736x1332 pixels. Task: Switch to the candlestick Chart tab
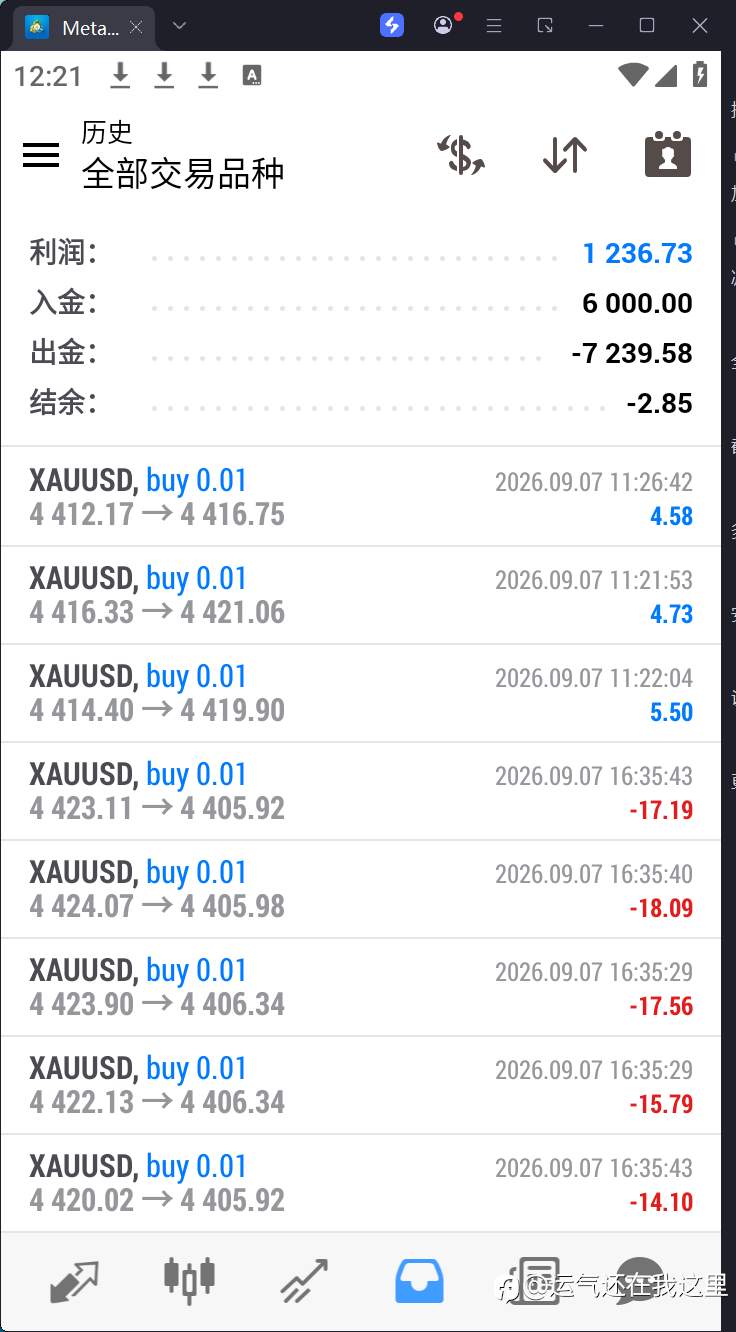tap(189, 1279)
